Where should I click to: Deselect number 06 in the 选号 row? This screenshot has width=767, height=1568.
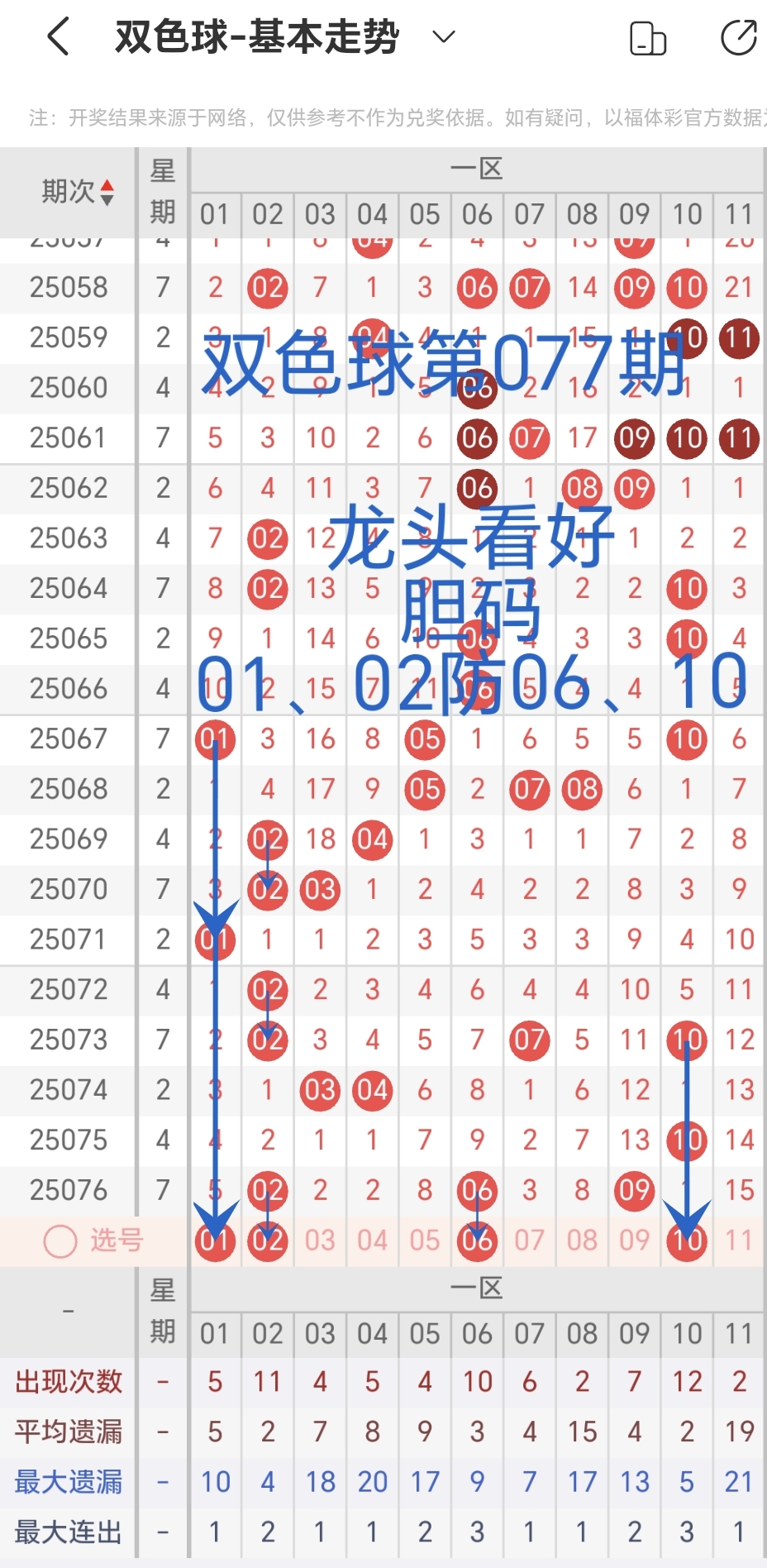[477, 1241]
